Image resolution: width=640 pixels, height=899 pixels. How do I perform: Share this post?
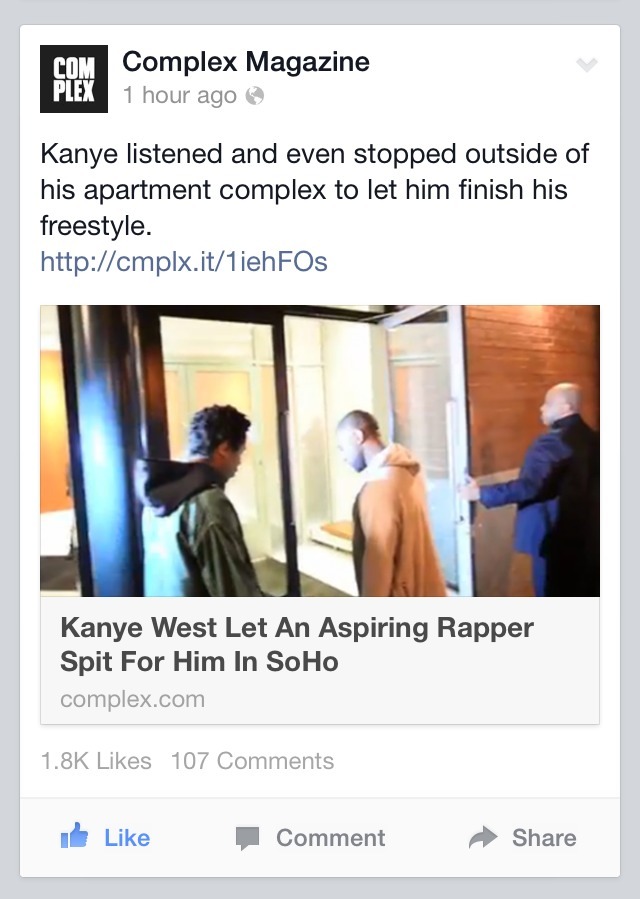click(523, 838)
